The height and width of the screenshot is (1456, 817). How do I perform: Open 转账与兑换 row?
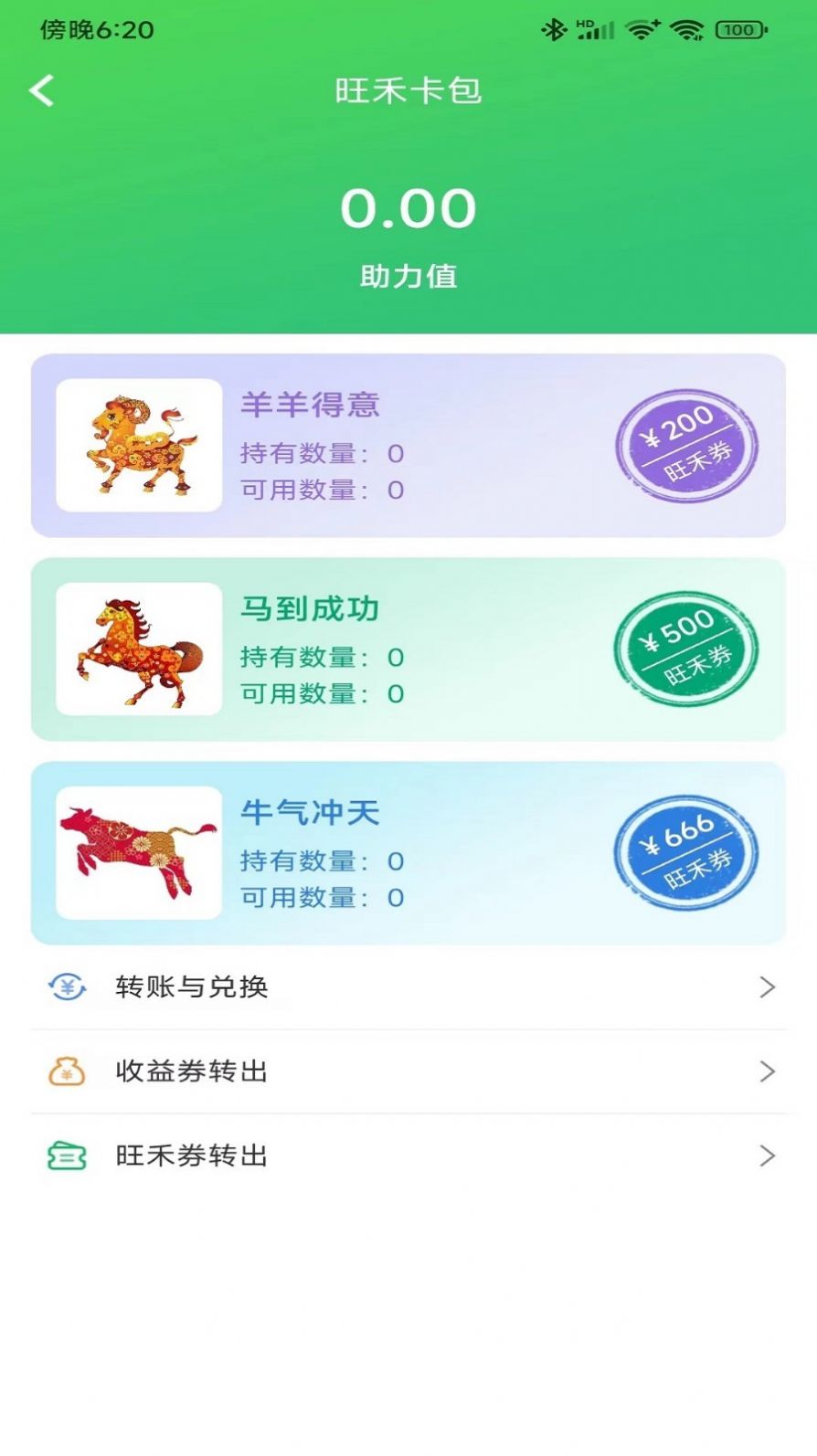(x=408, y=987)
